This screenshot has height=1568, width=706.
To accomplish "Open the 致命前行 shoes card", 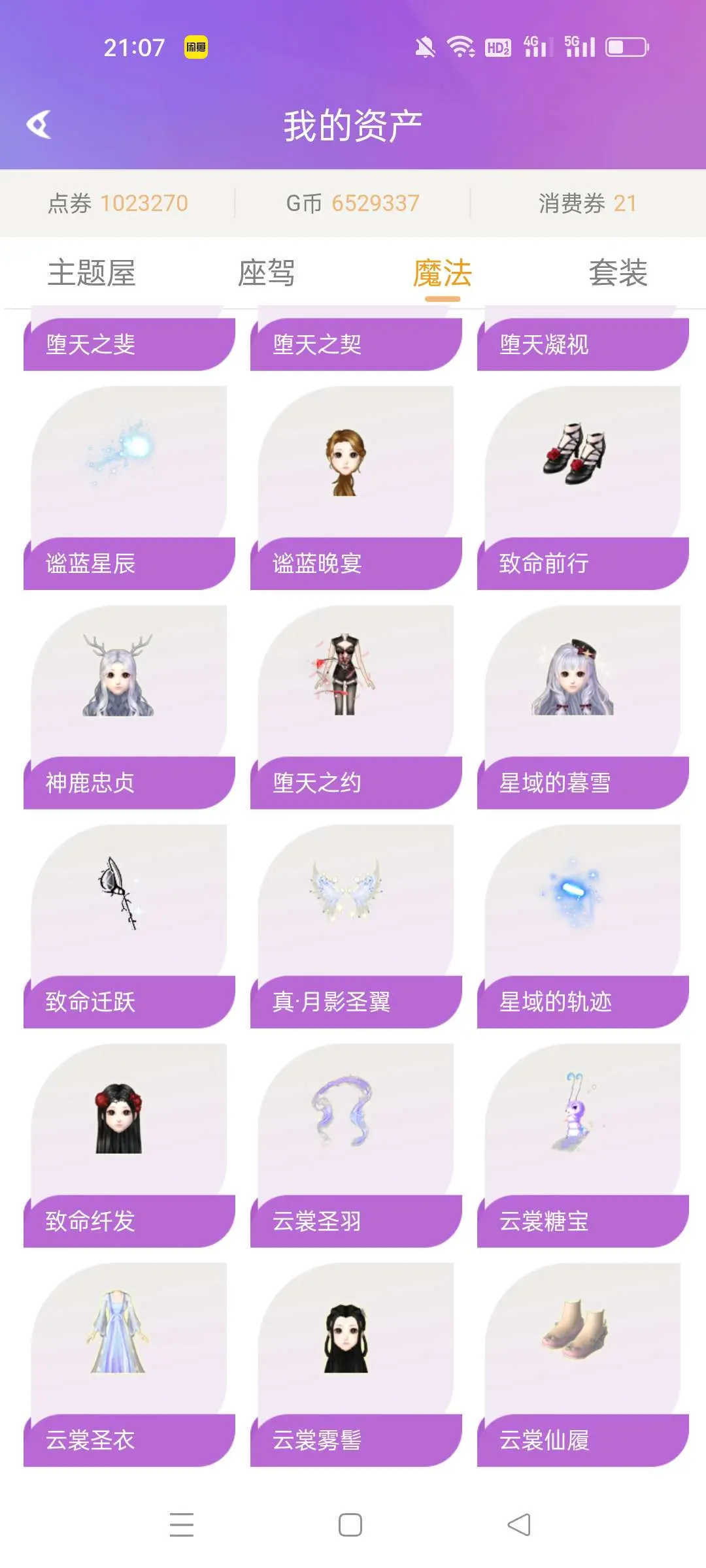I will [x=582, y=487].
